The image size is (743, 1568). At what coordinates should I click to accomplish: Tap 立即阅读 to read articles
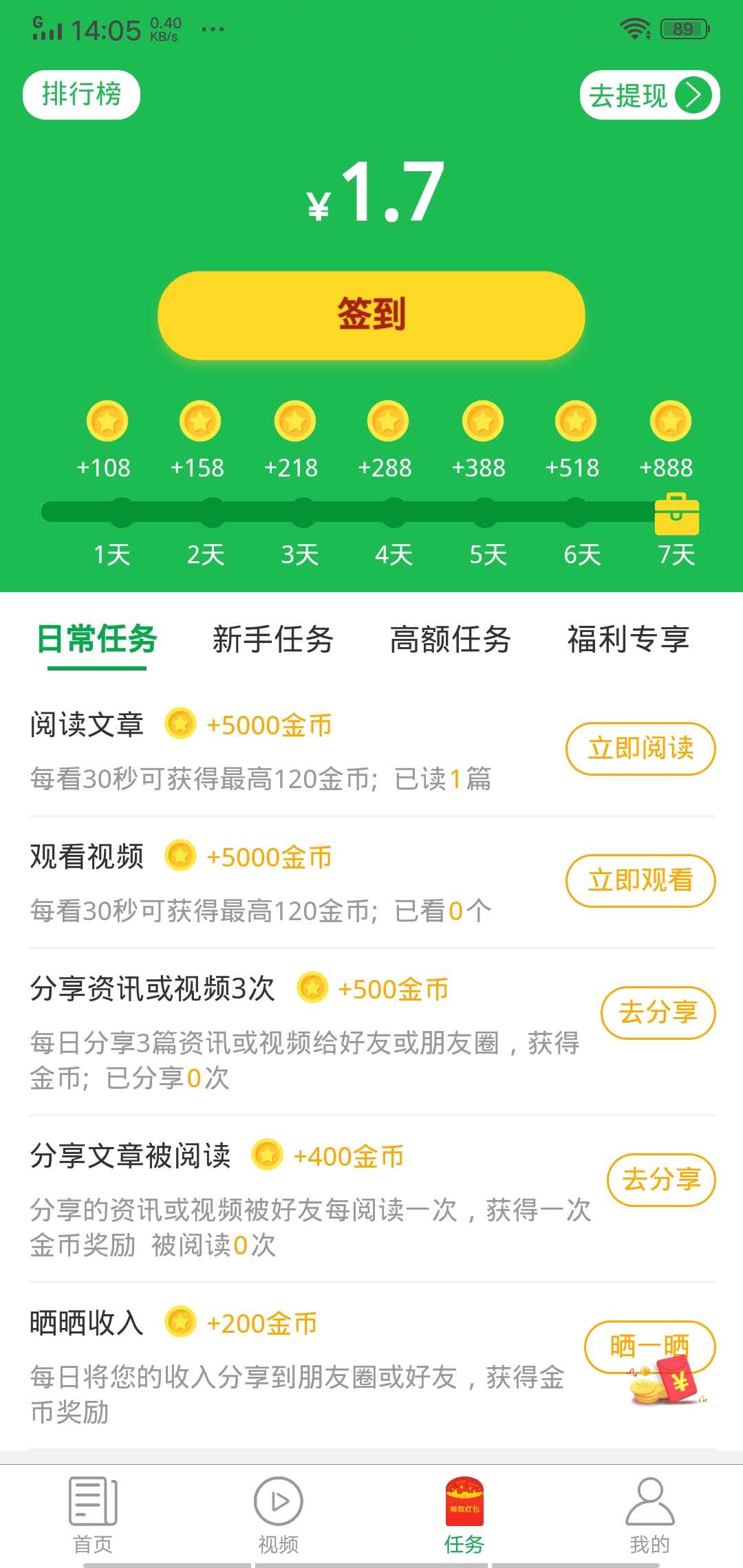pyautogui.click(x=640, y=750)
